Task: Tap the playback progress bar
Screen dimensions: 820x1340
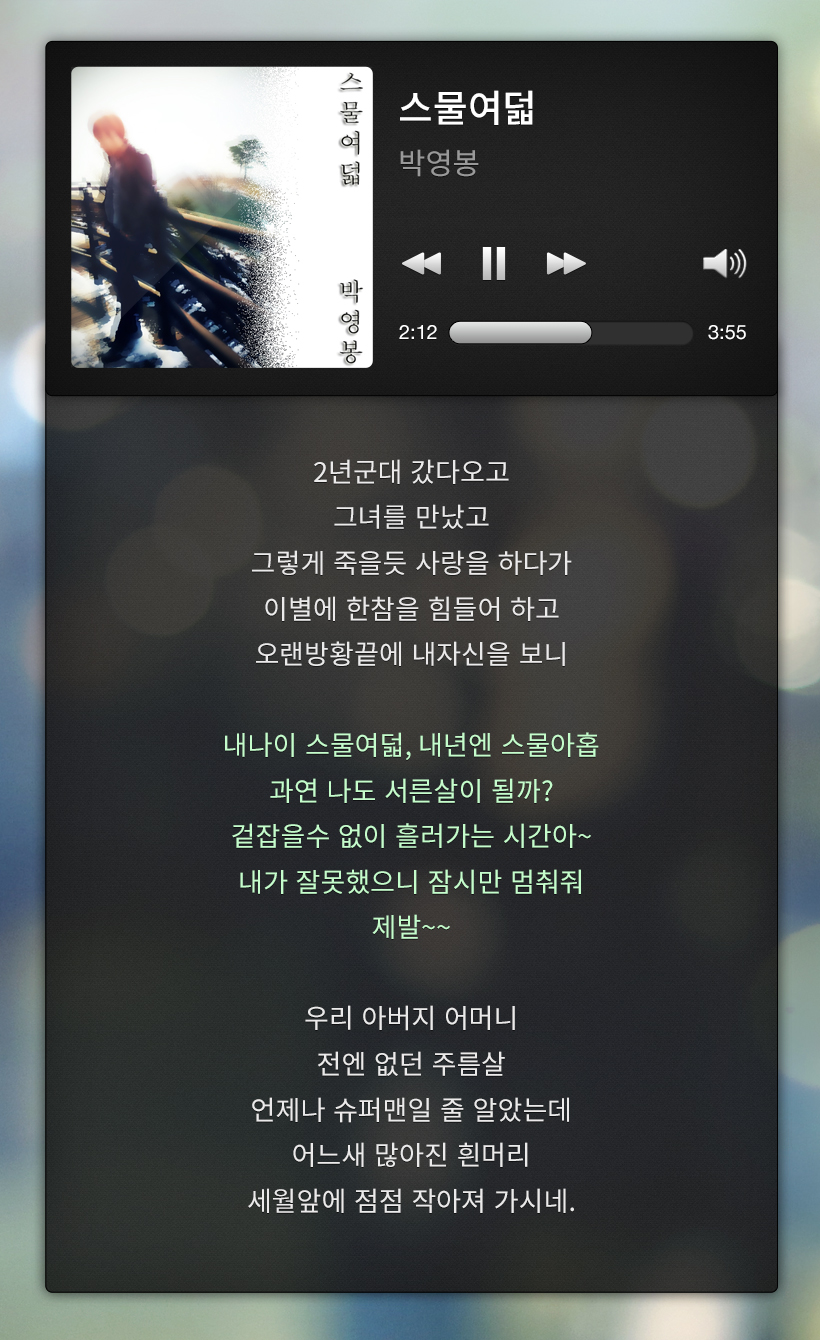Action: click(x=570, y=333)
